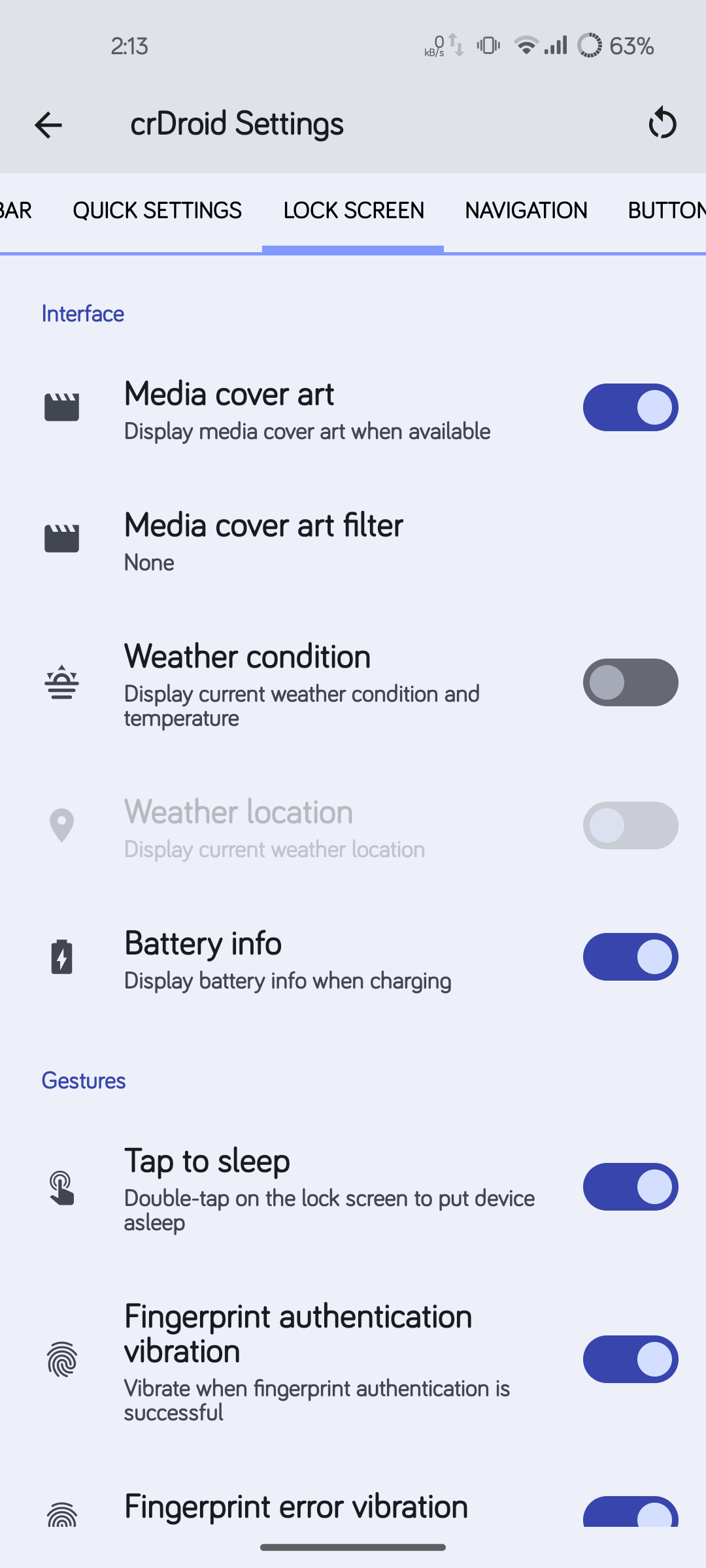Turn off the Battery info switch
This screenshot has height=1568, width=706.
point(630,956)
